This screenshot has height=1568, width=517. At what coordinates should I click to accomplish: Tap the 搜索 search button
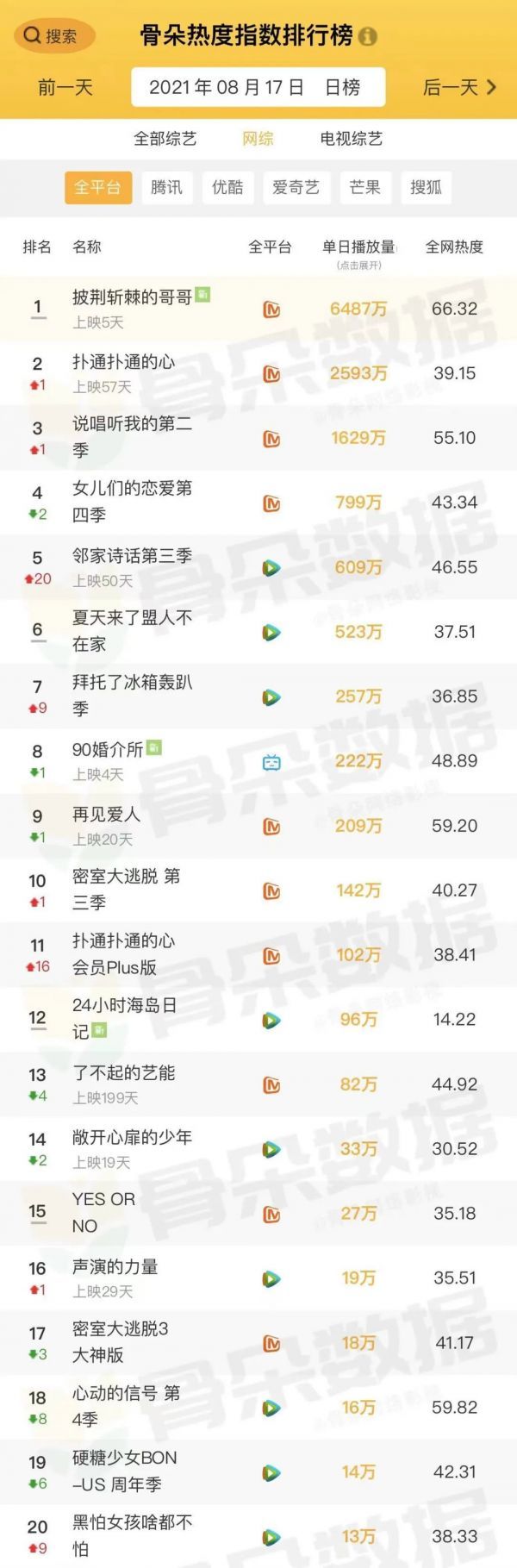[53, 36]
